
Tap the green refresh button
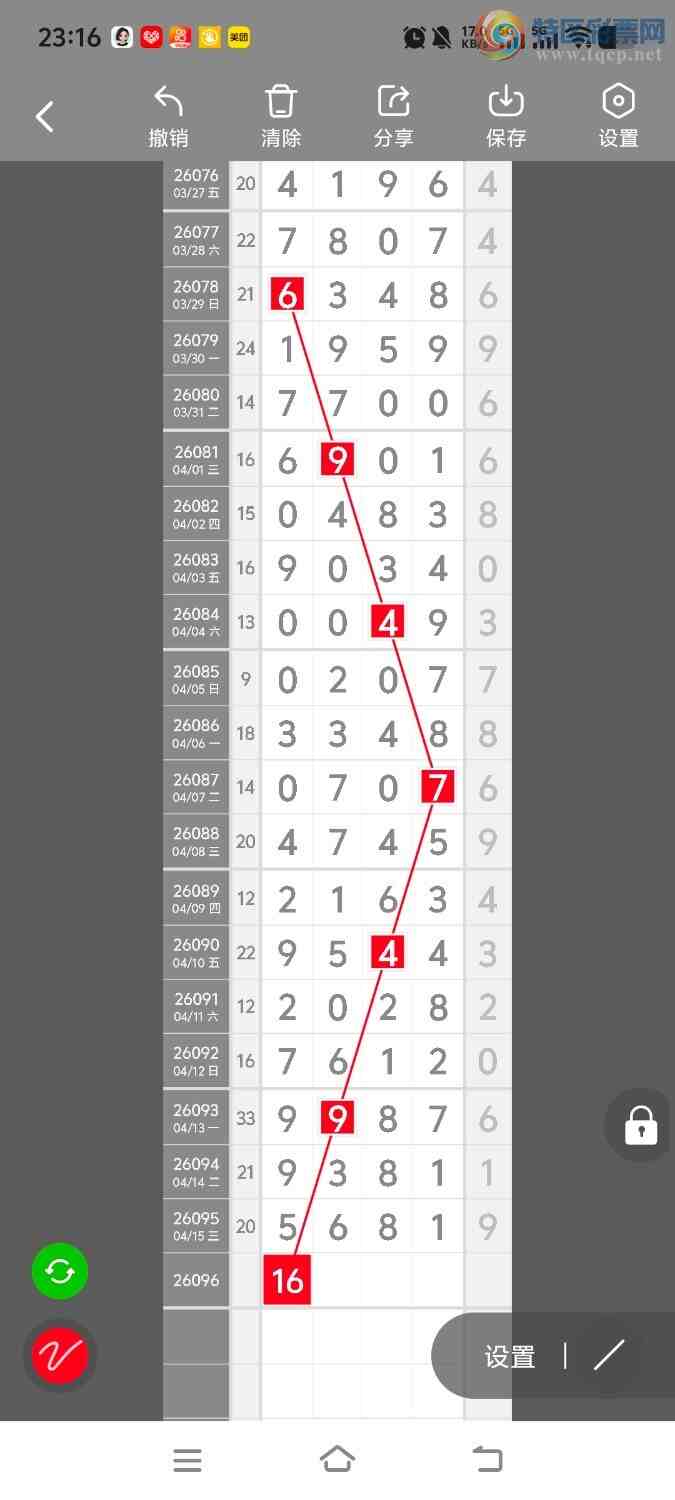pyautogui.click(x=60, y=1272)
